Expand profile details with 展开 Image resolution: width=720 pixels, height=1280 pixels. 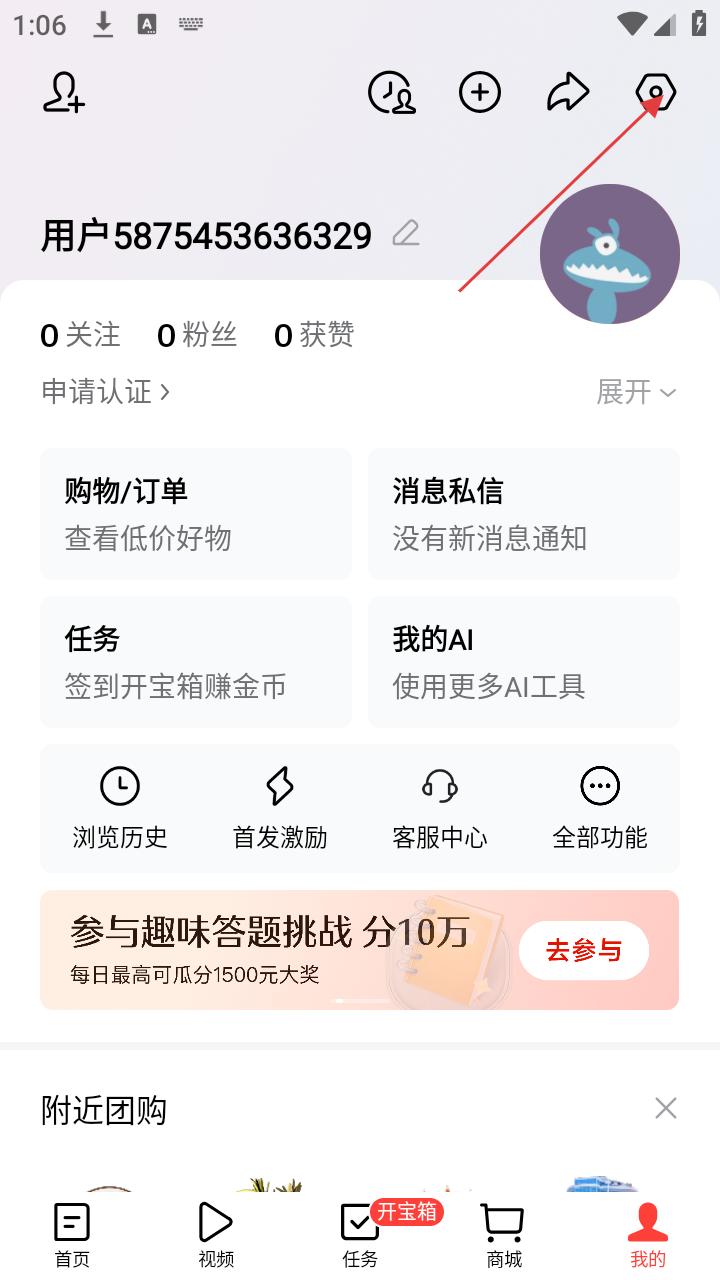[x=636, y=392]
